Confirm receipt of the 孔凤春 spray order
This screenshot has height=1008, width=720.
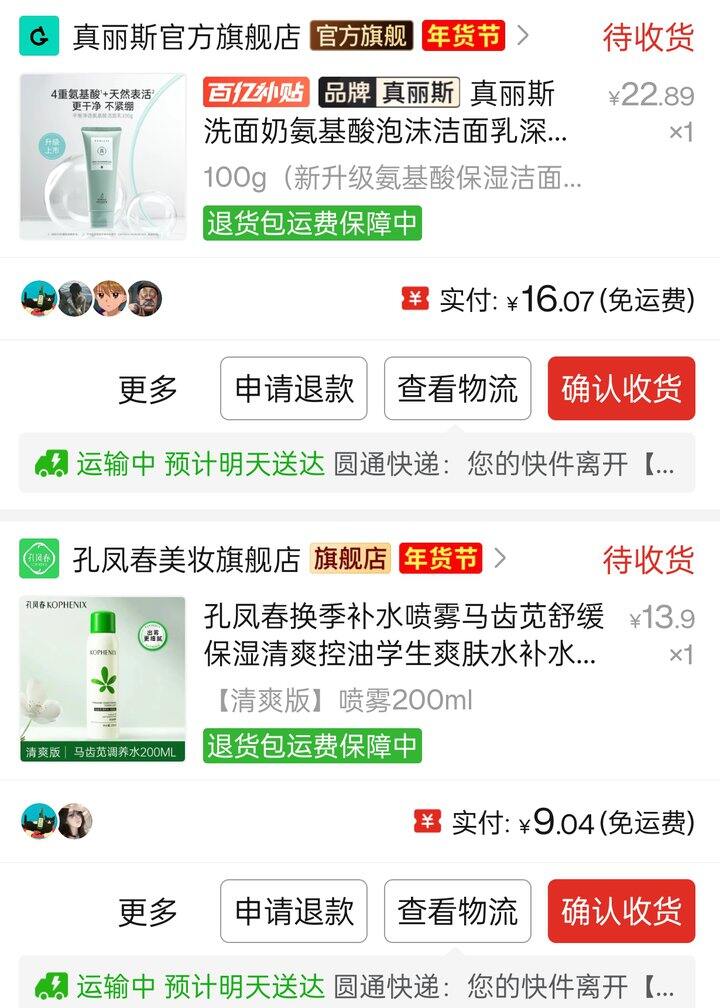[621, 911]
